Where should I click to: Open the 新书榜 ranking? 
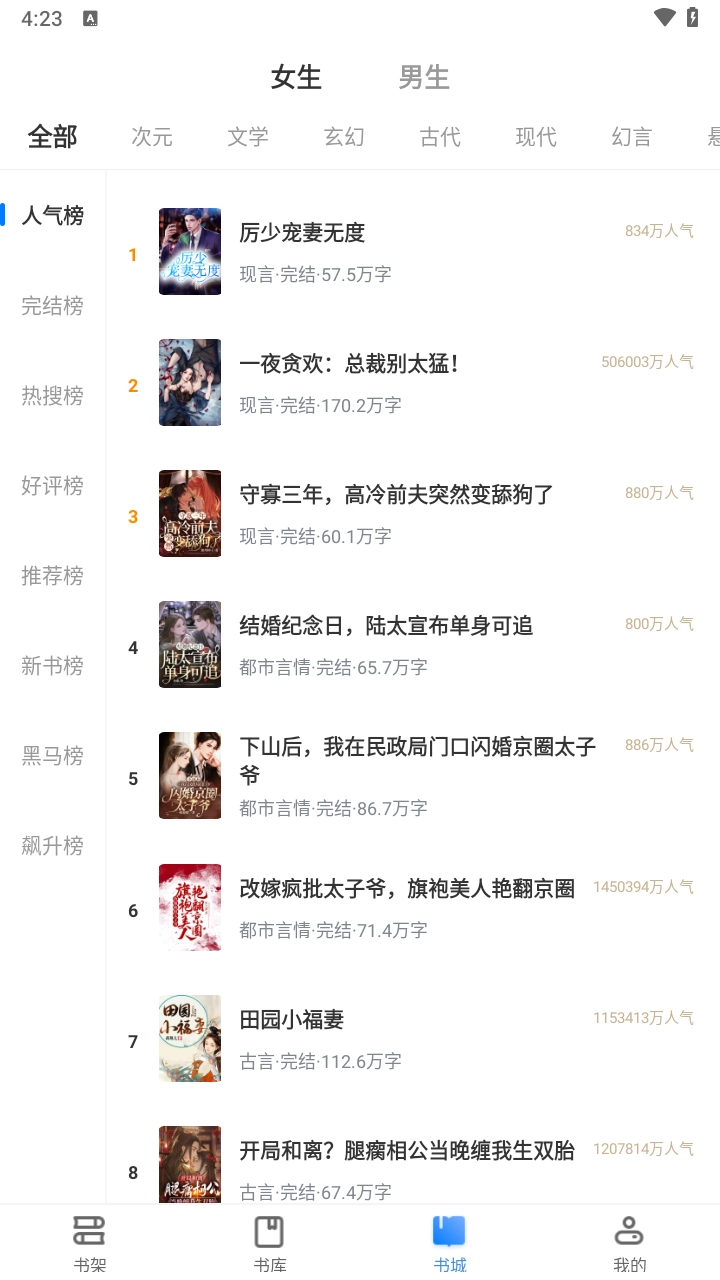point(53,666)
